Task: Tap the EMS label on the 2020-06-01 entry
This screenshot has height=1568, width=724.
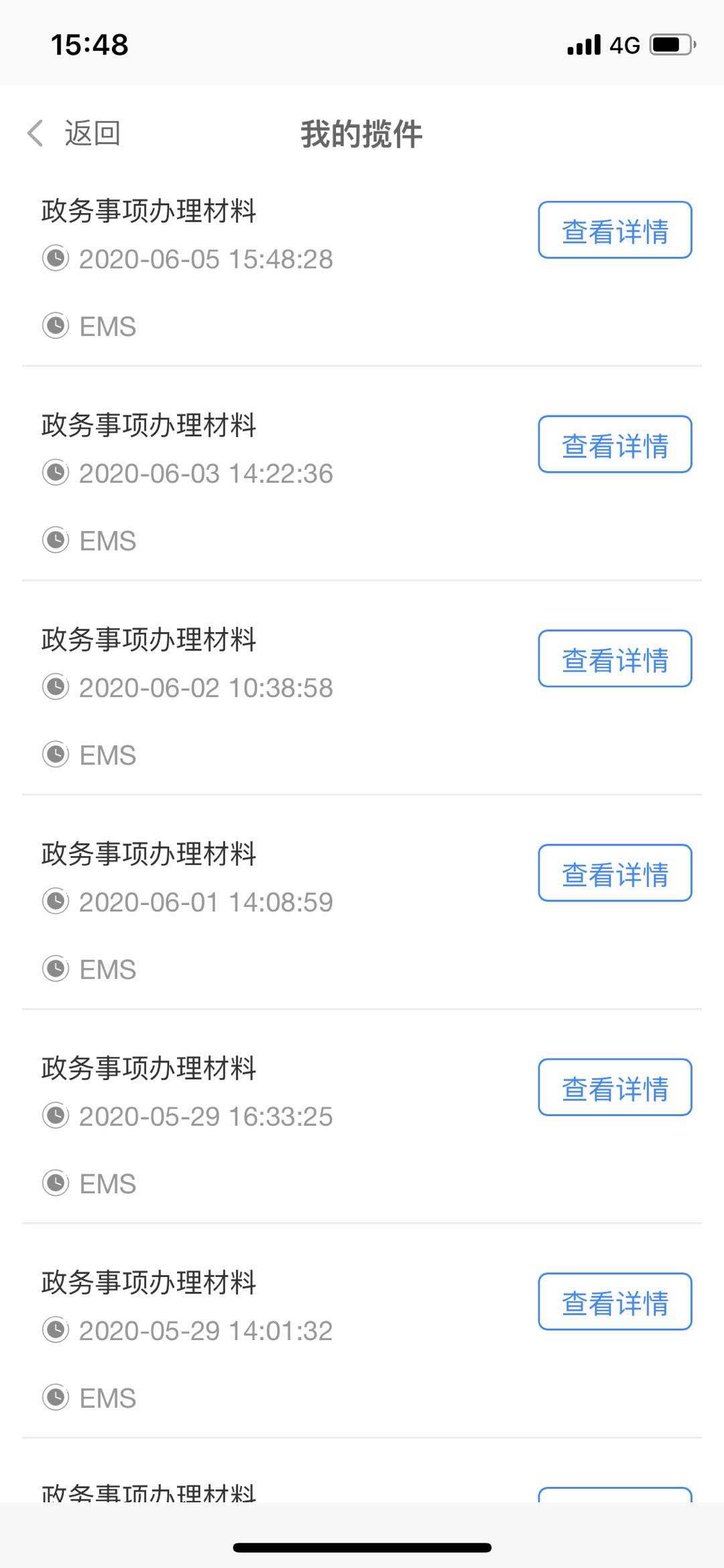Action: coord(107,969)
